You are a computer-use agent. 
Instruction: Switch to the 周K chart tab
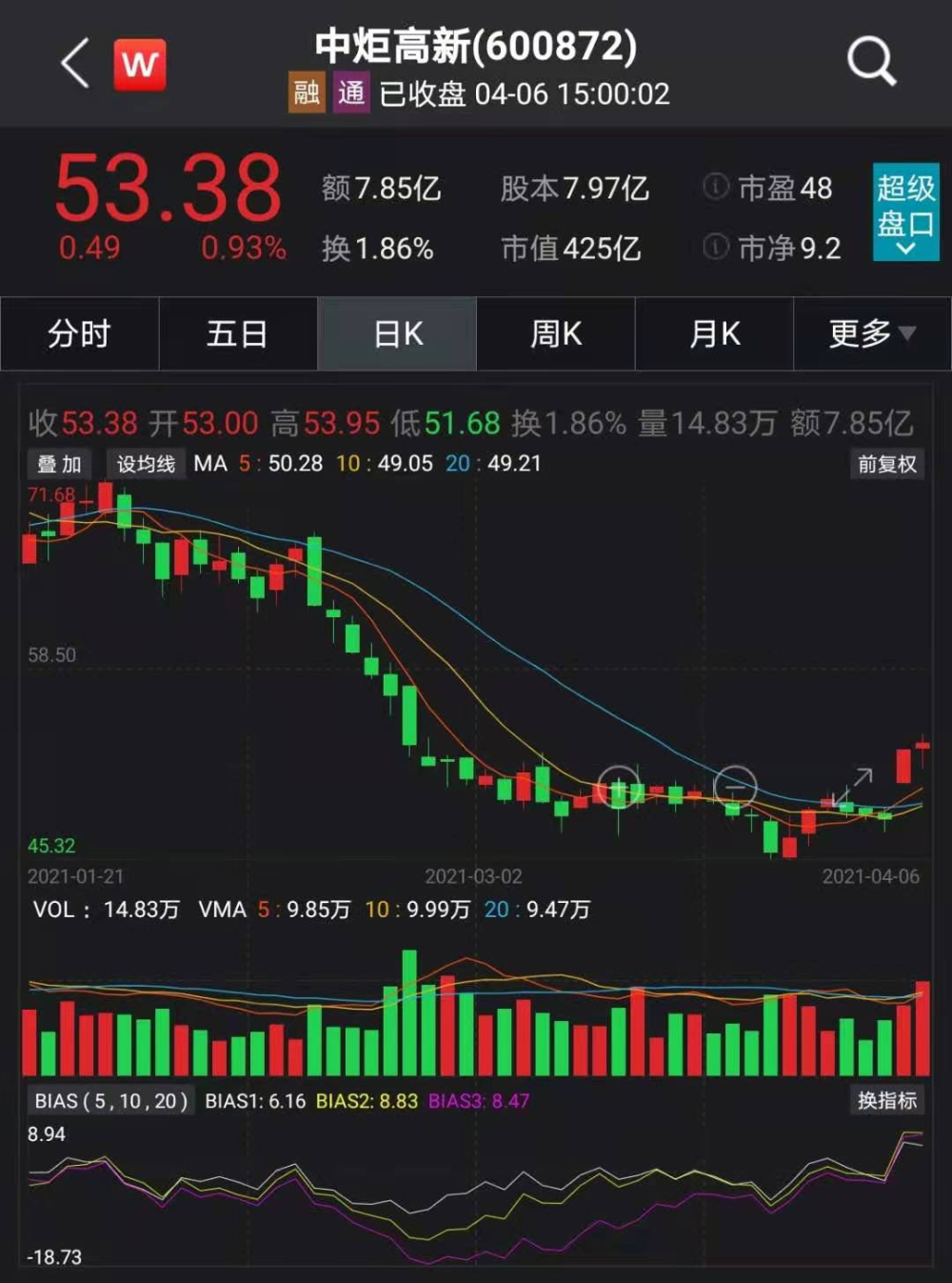coord(556,333)
